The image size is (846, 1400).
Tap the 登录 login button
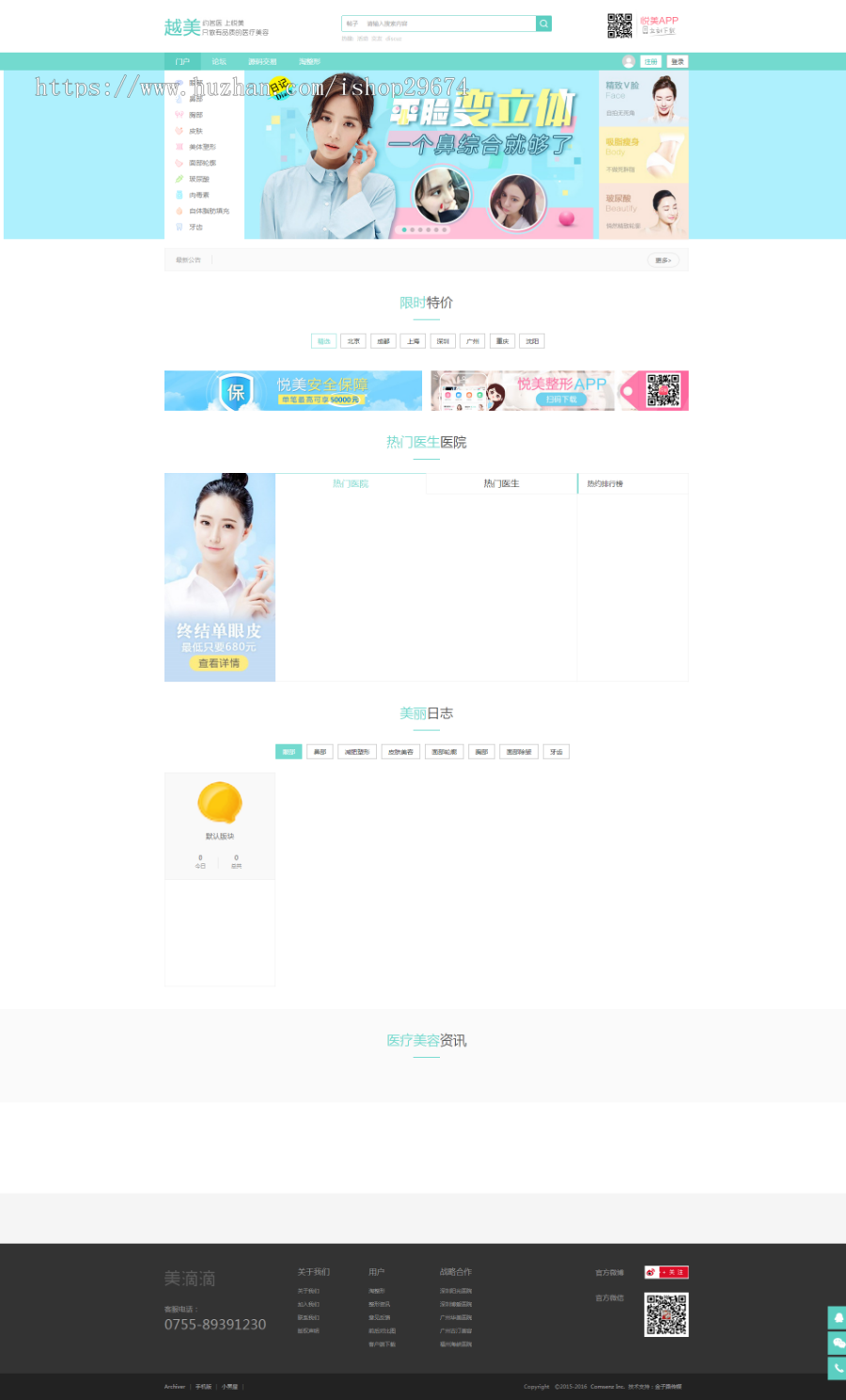pos(677,62)
